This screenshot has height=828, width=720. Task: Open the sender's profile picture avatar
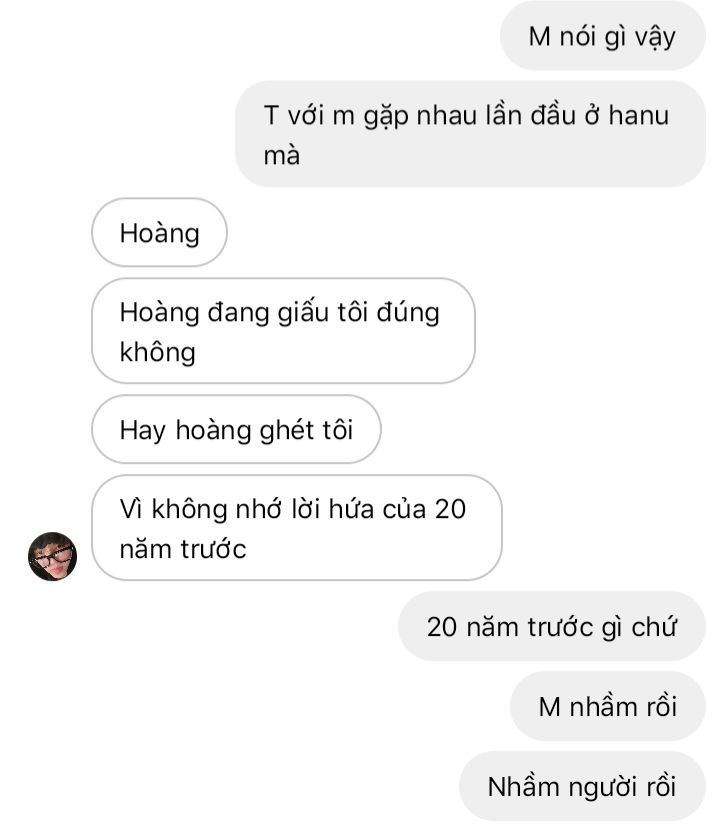coord(52,556)
